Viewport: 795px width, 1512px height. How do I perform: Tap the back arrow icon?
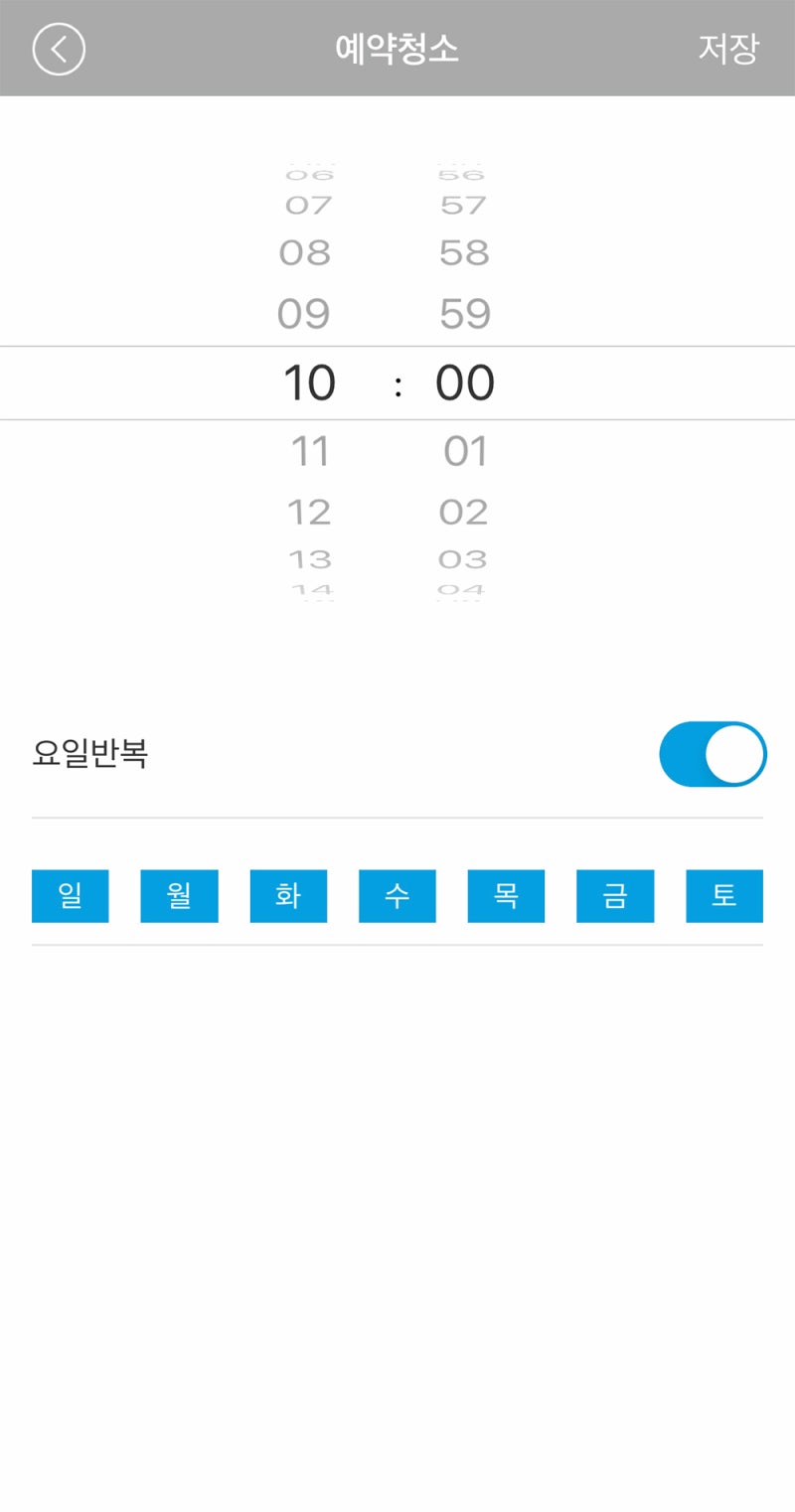click(59, 49)
